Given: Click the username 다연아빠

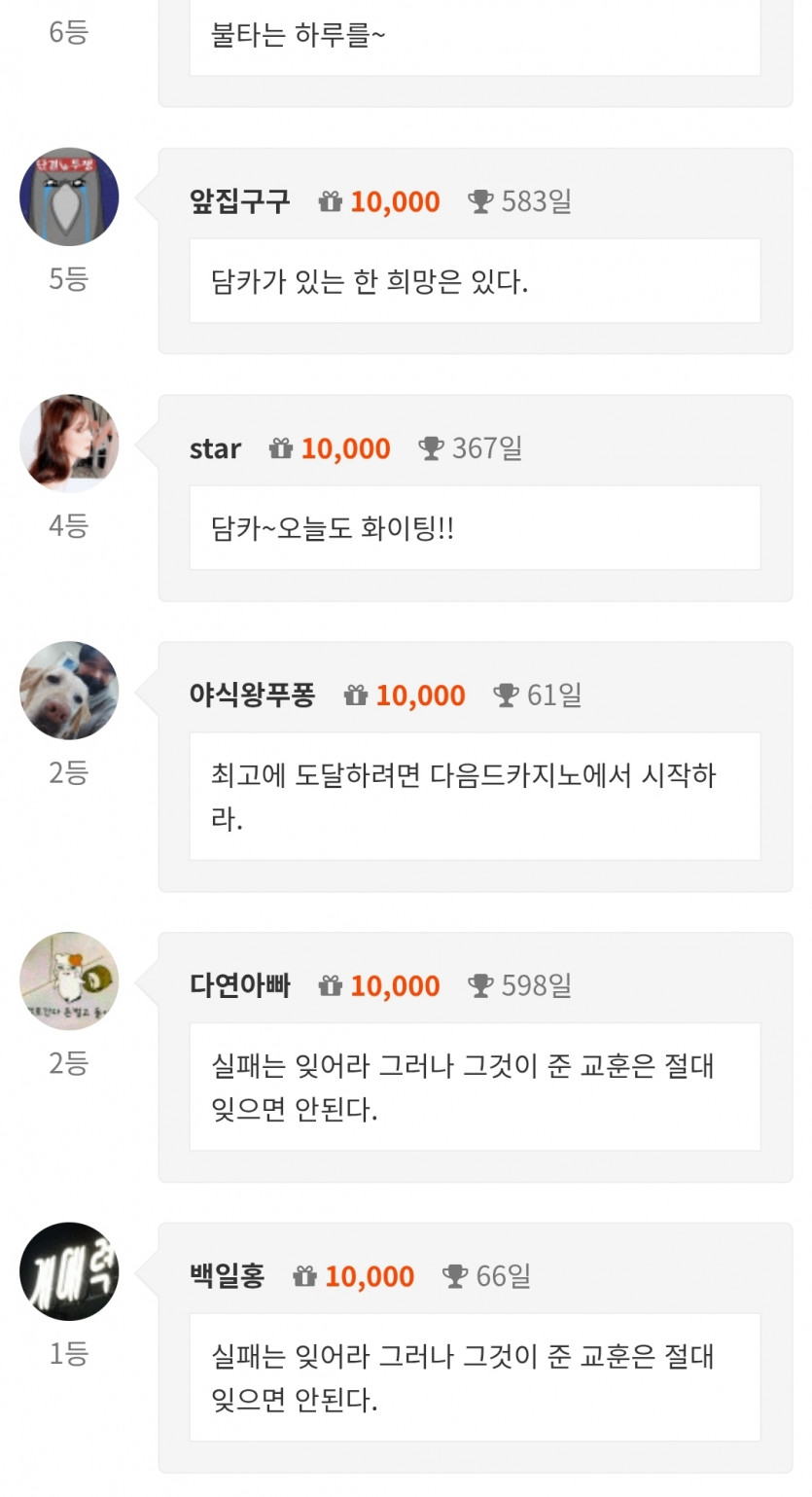Looking at the screenshot, I should (241, 985).
